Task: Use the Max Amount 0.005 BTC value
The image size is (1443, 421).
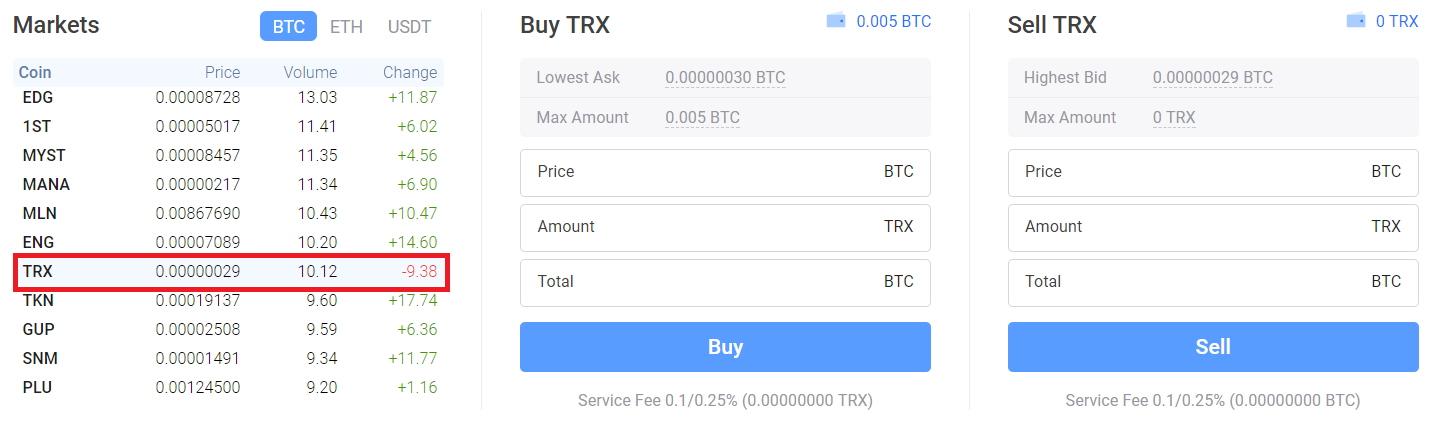Action: (702, 118)
